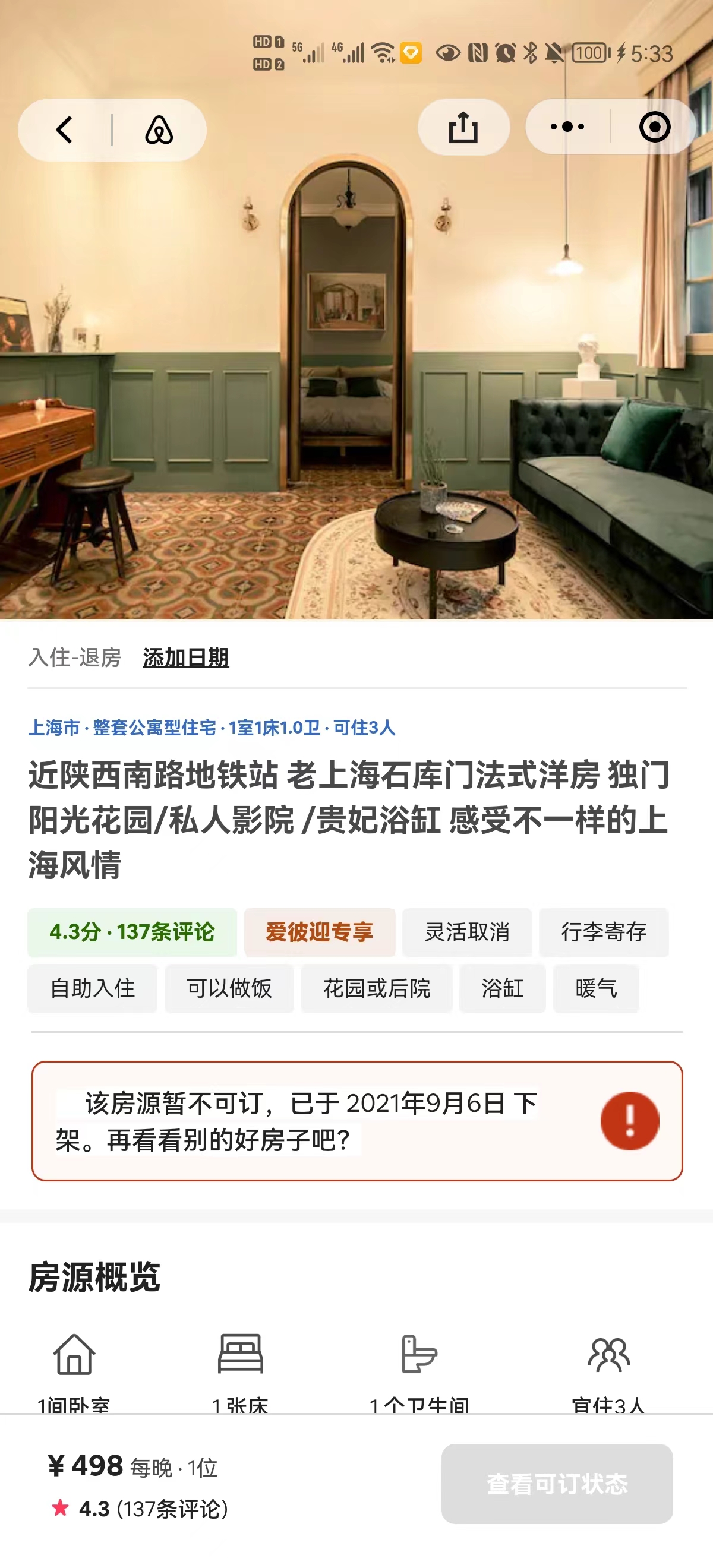Open the Airbnb home logo button
Image resolution: width=713 pixels, height=1568 pixels.
pos(159,129)
